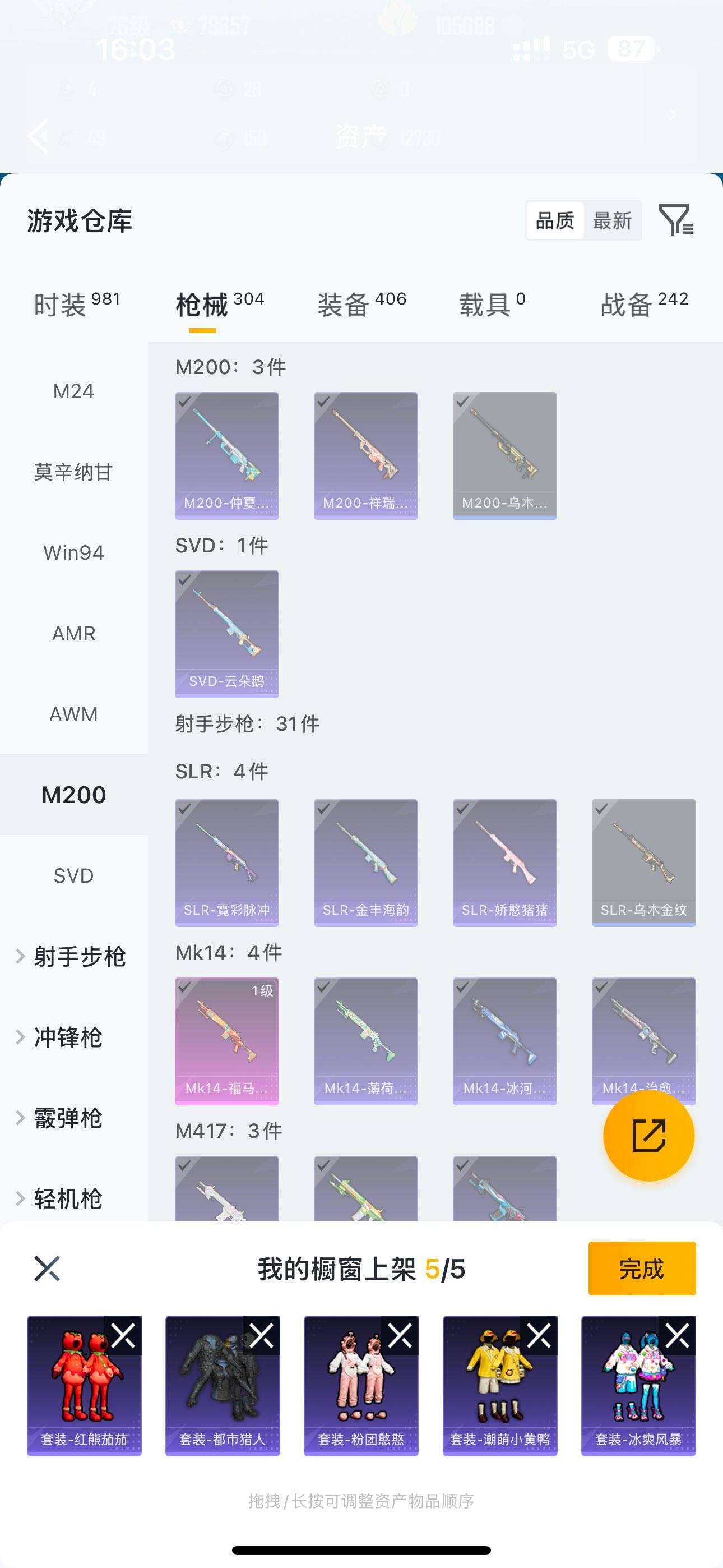Close the 我的橱窗上架 panel
Screen dimensions: 723x1568
tap(47, 1269)
